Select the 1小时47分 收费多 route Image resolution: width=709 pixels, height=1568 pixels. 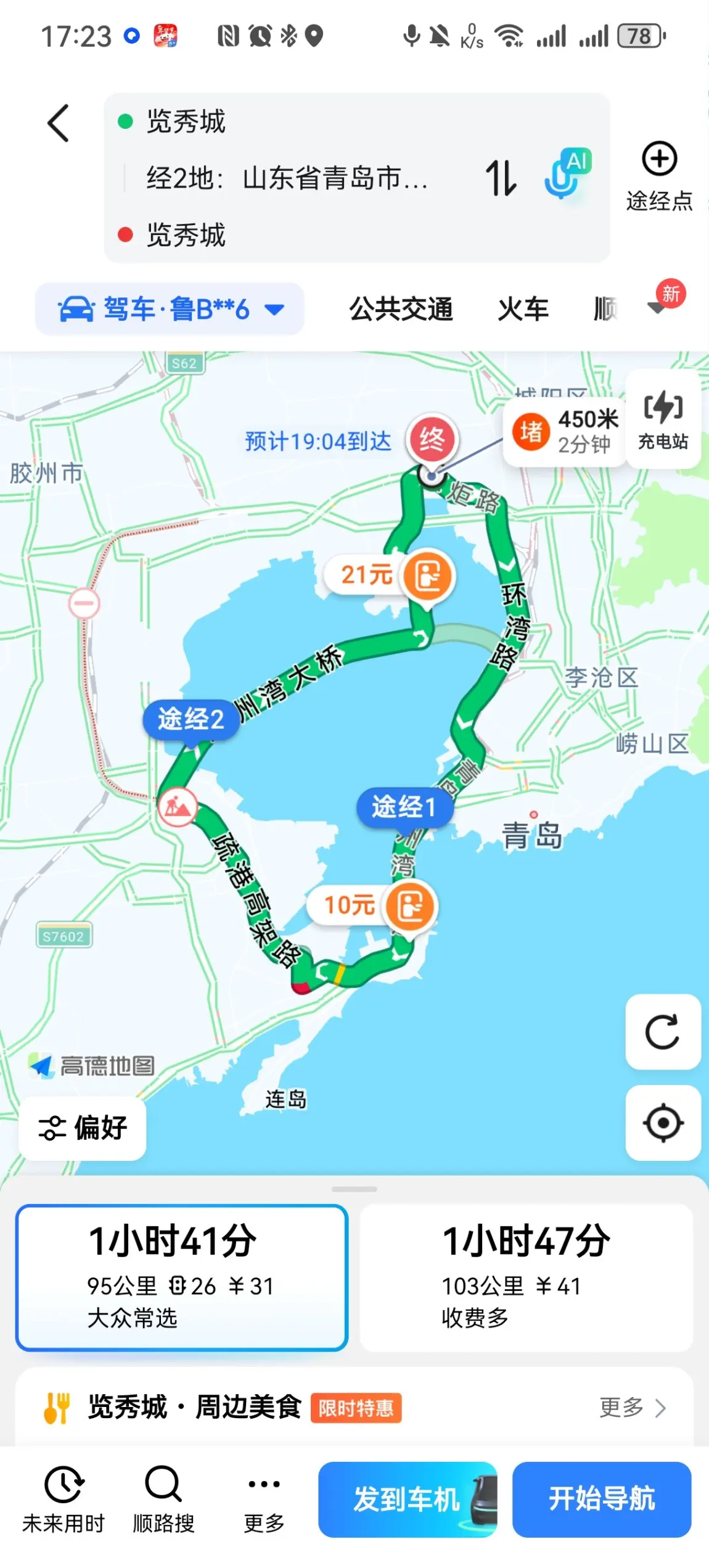coord(526,1277)
